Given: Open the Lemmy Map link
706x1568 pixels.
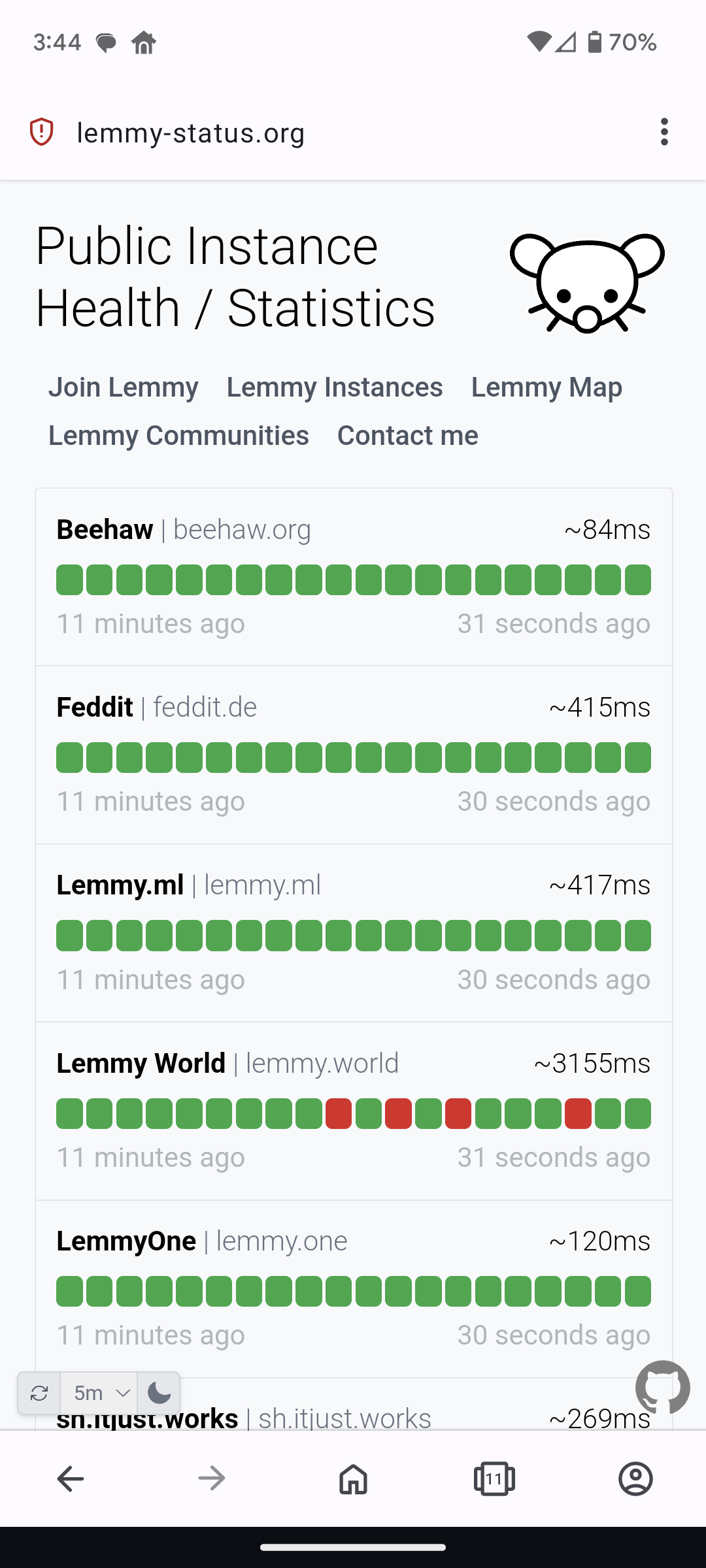Looking at the screenshot, I should click(546, 387).
